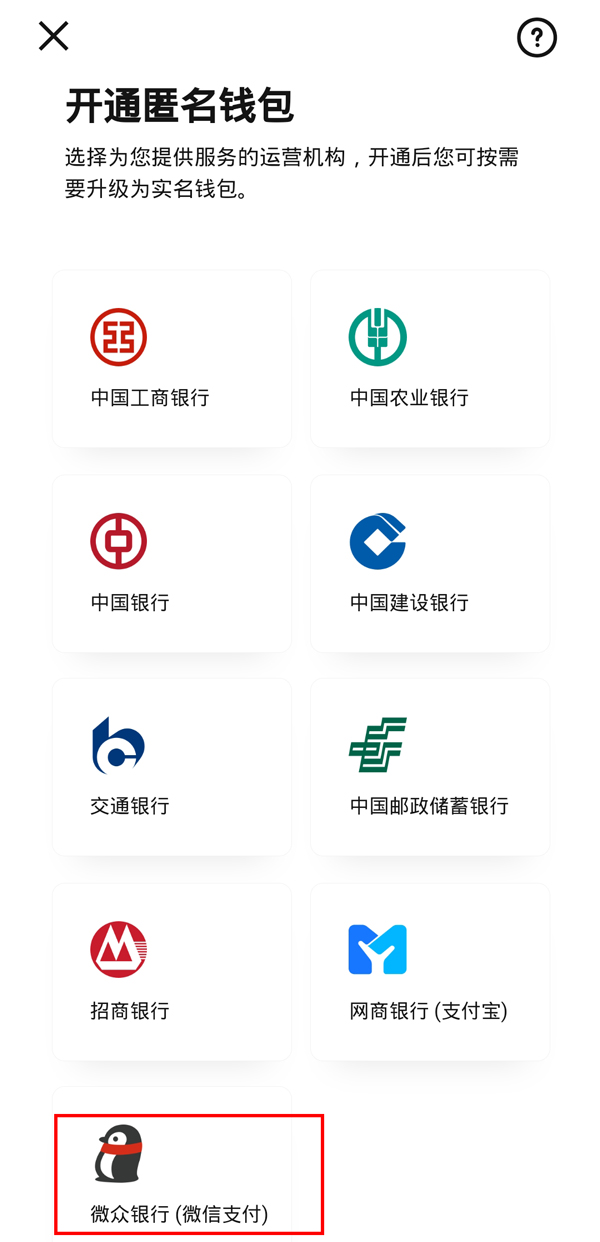Choose 中国邮政储蓄银行
This screenshot has height=1242, width=600.
click(430, 767)
